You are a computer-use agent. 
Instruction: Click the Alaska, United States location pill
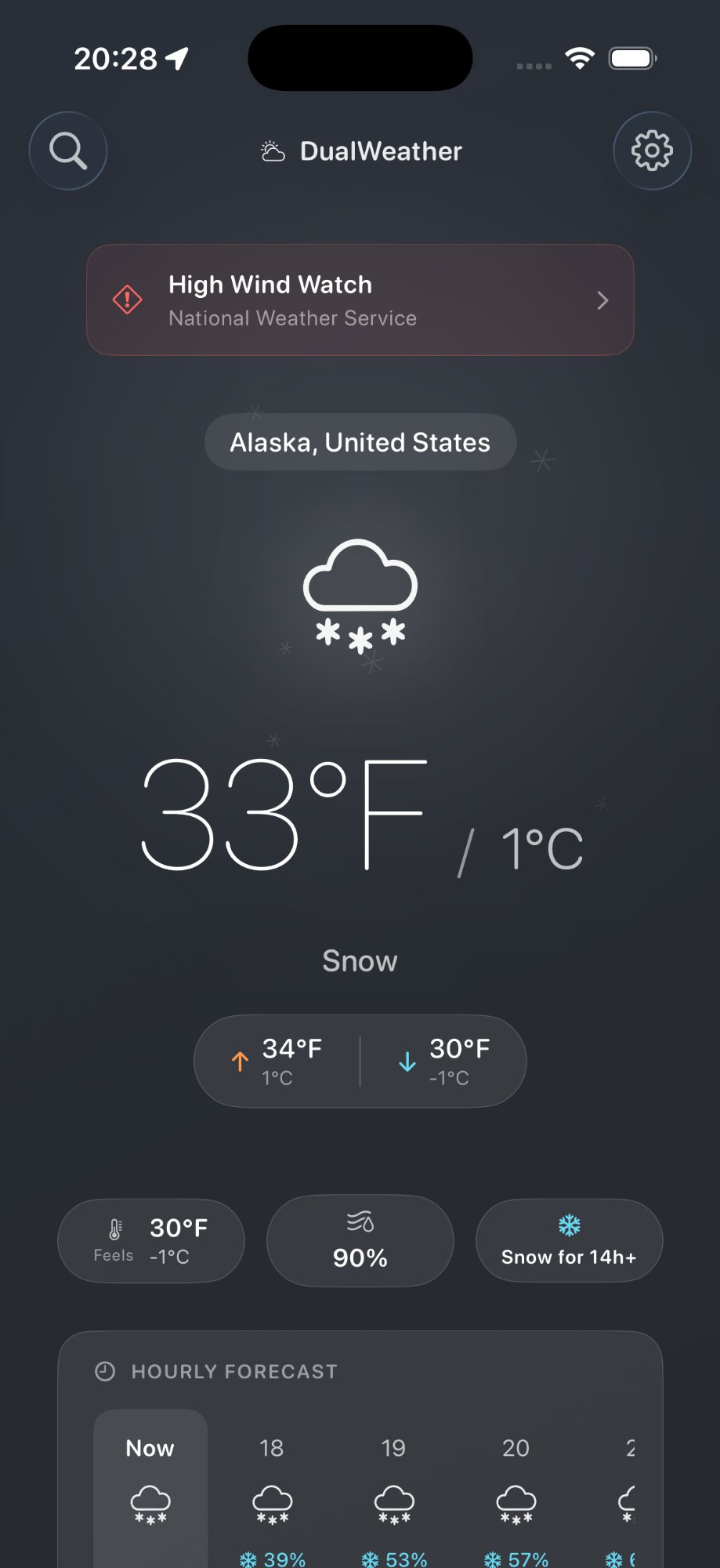coord(360,441)
